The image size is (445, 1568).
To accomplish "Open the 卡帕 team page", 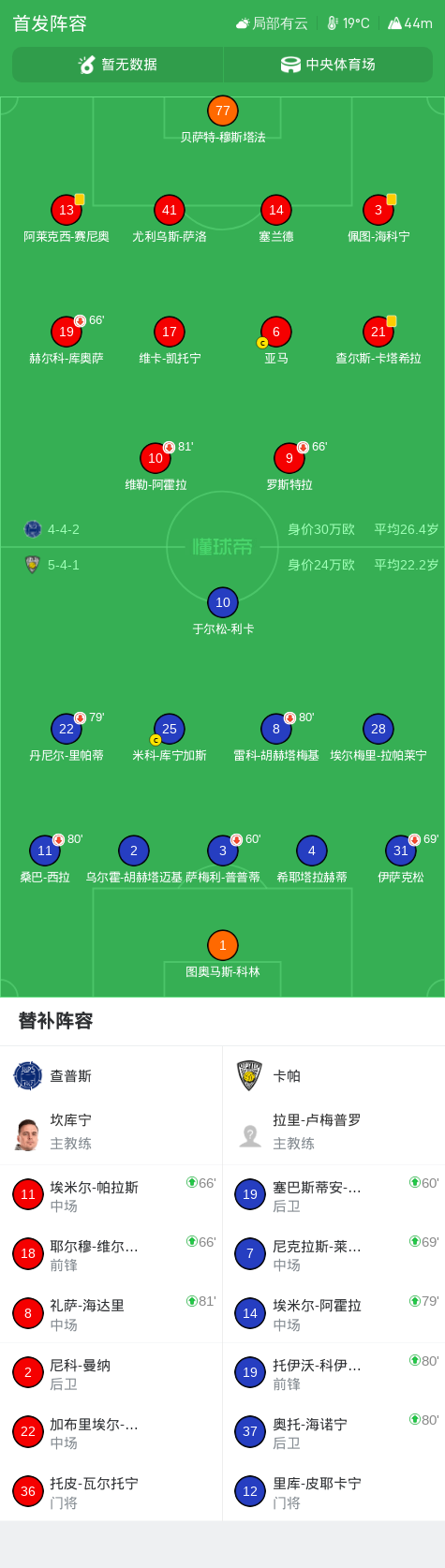I will [334, 1075].
